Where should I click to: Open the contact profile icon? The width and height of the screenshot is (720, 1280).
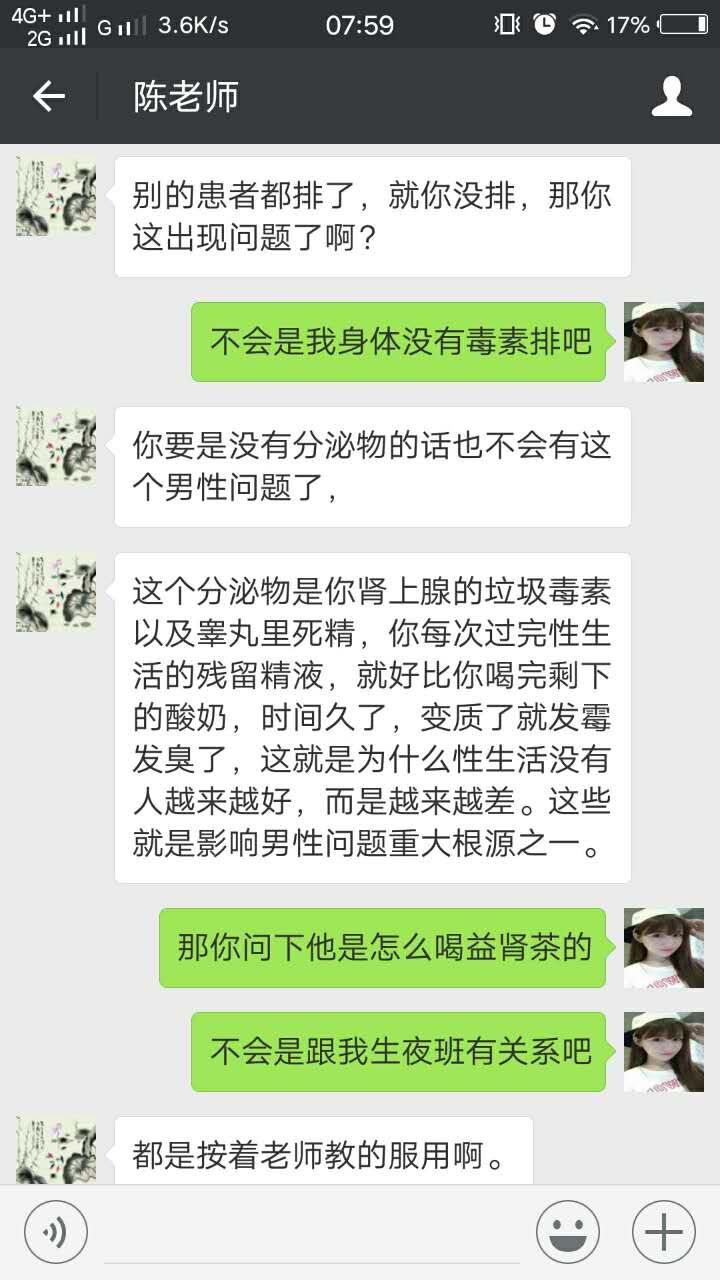(x=671, y=96)
